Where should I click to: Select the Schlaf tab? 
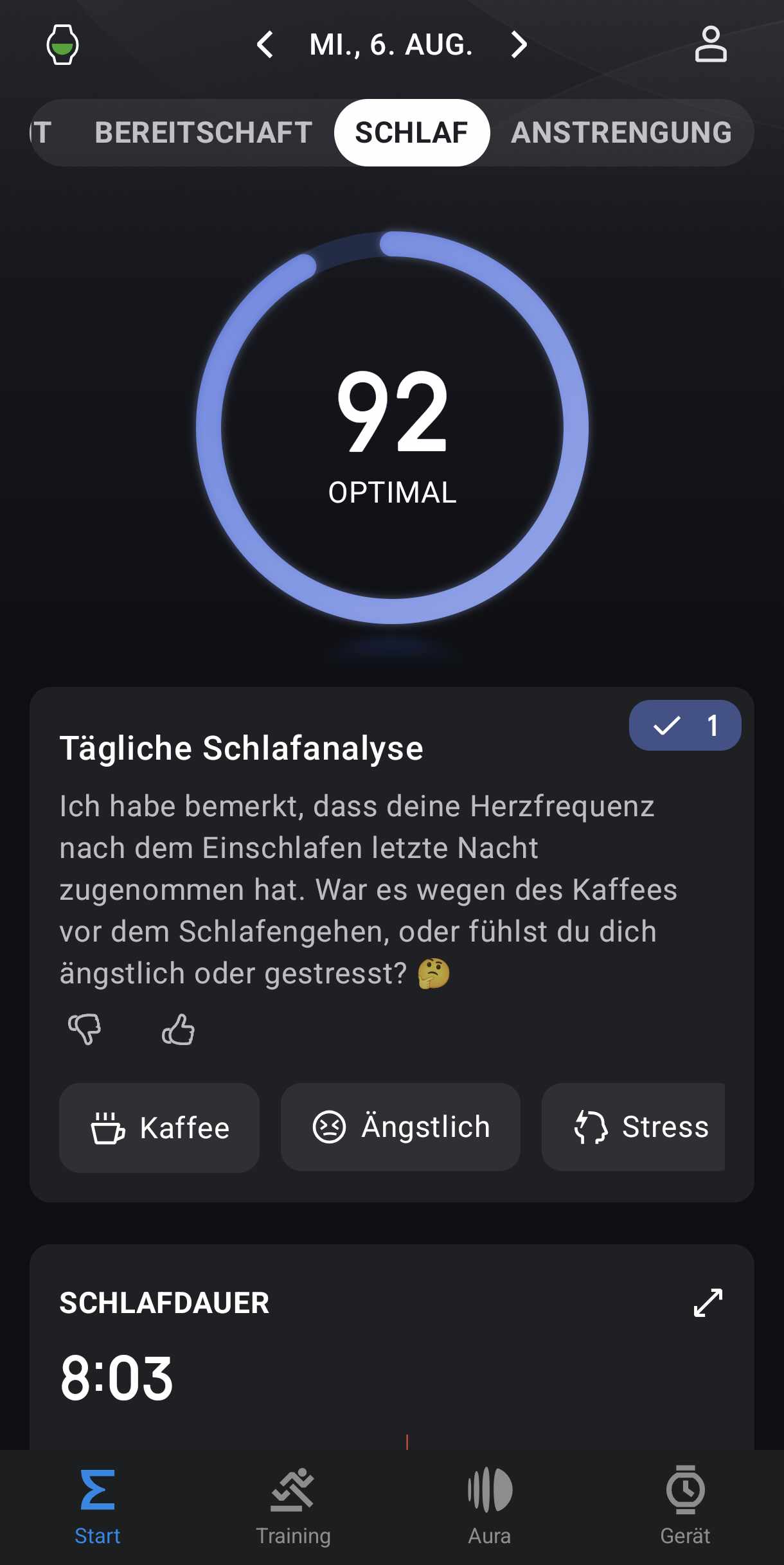[x=411, y=133]
